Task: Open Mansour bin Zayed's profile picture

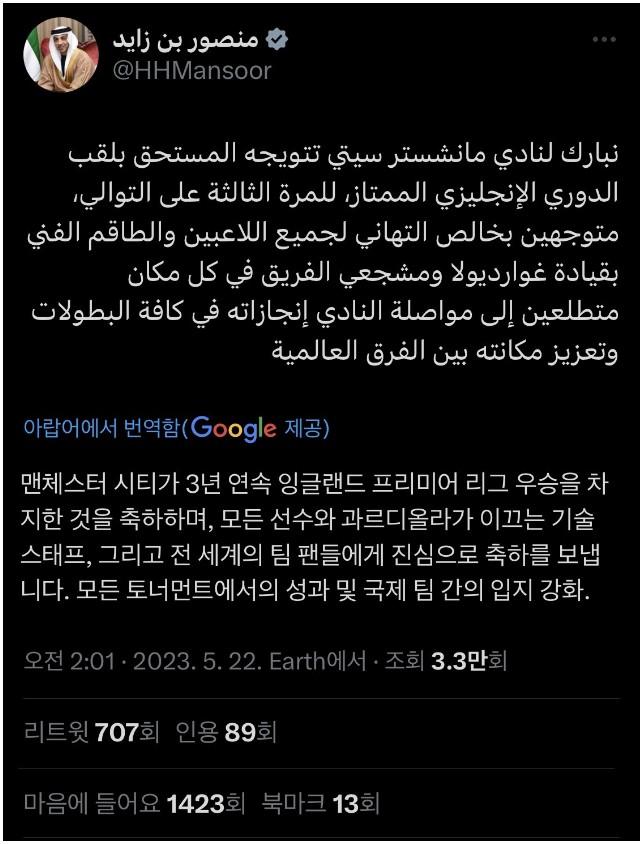Action: click(61, 55)
